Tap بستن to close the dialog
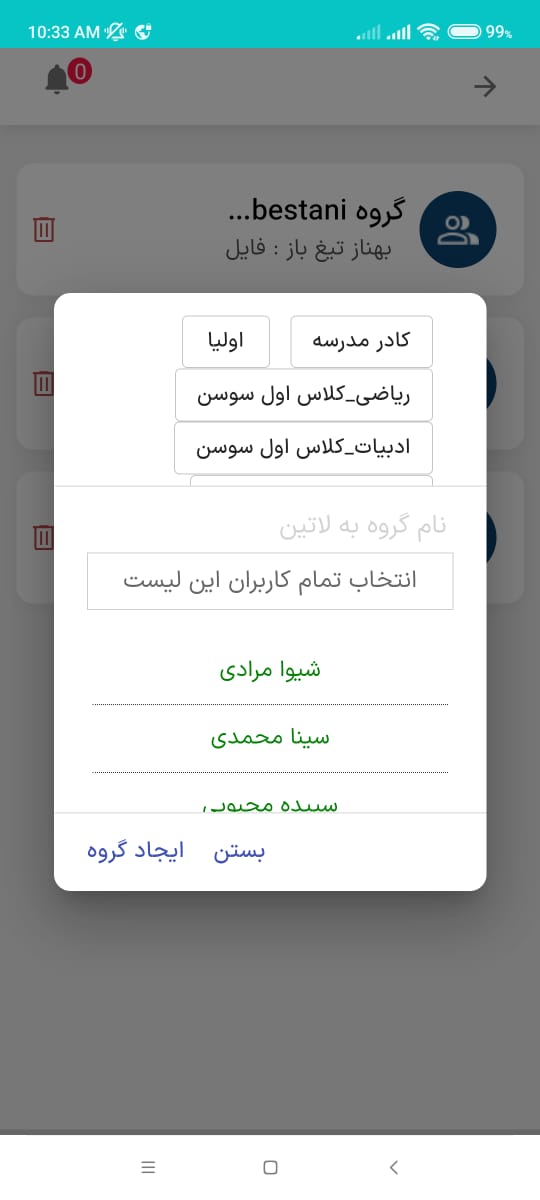Screen dimensions: 540x1200 (x=240, y=852)
